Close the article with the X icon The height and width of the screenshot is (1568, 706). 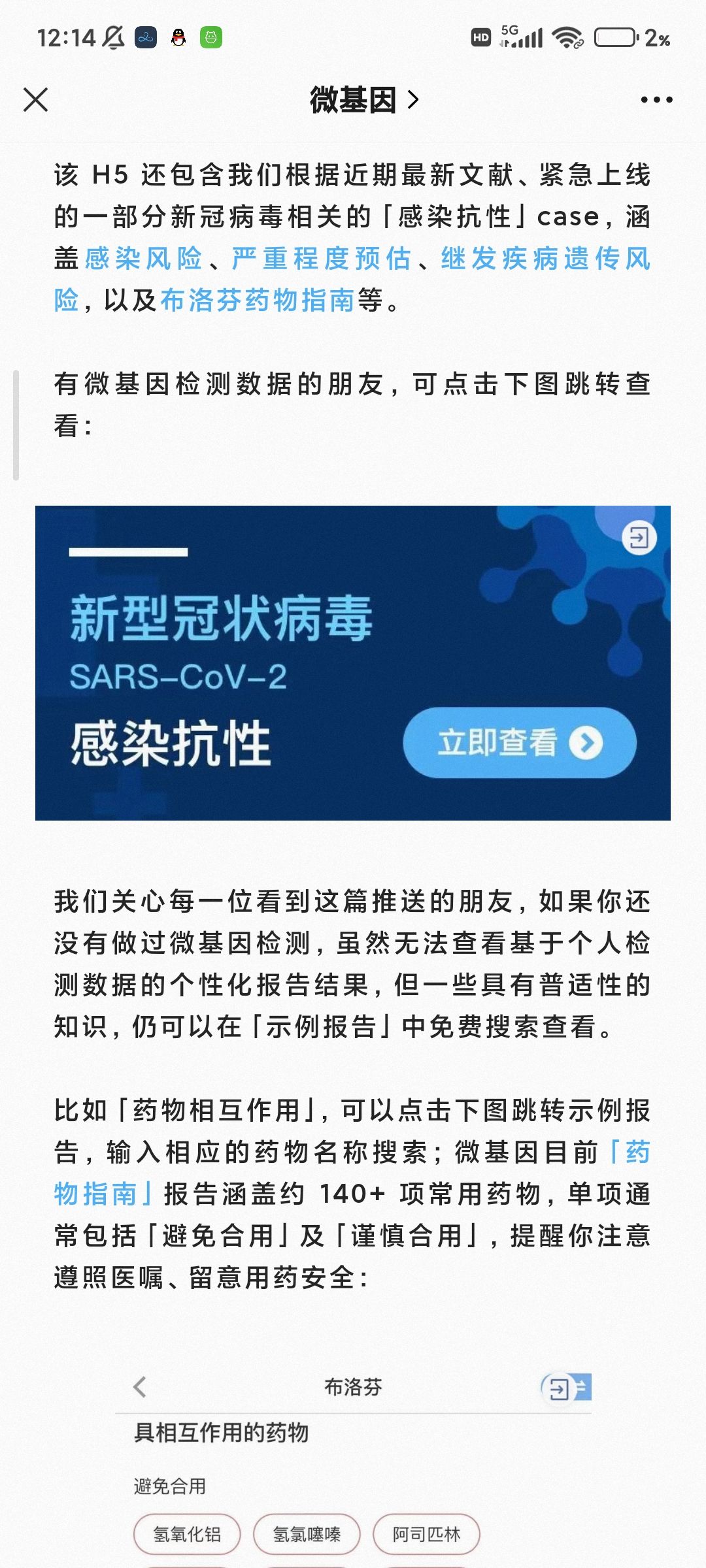[35, 100]
